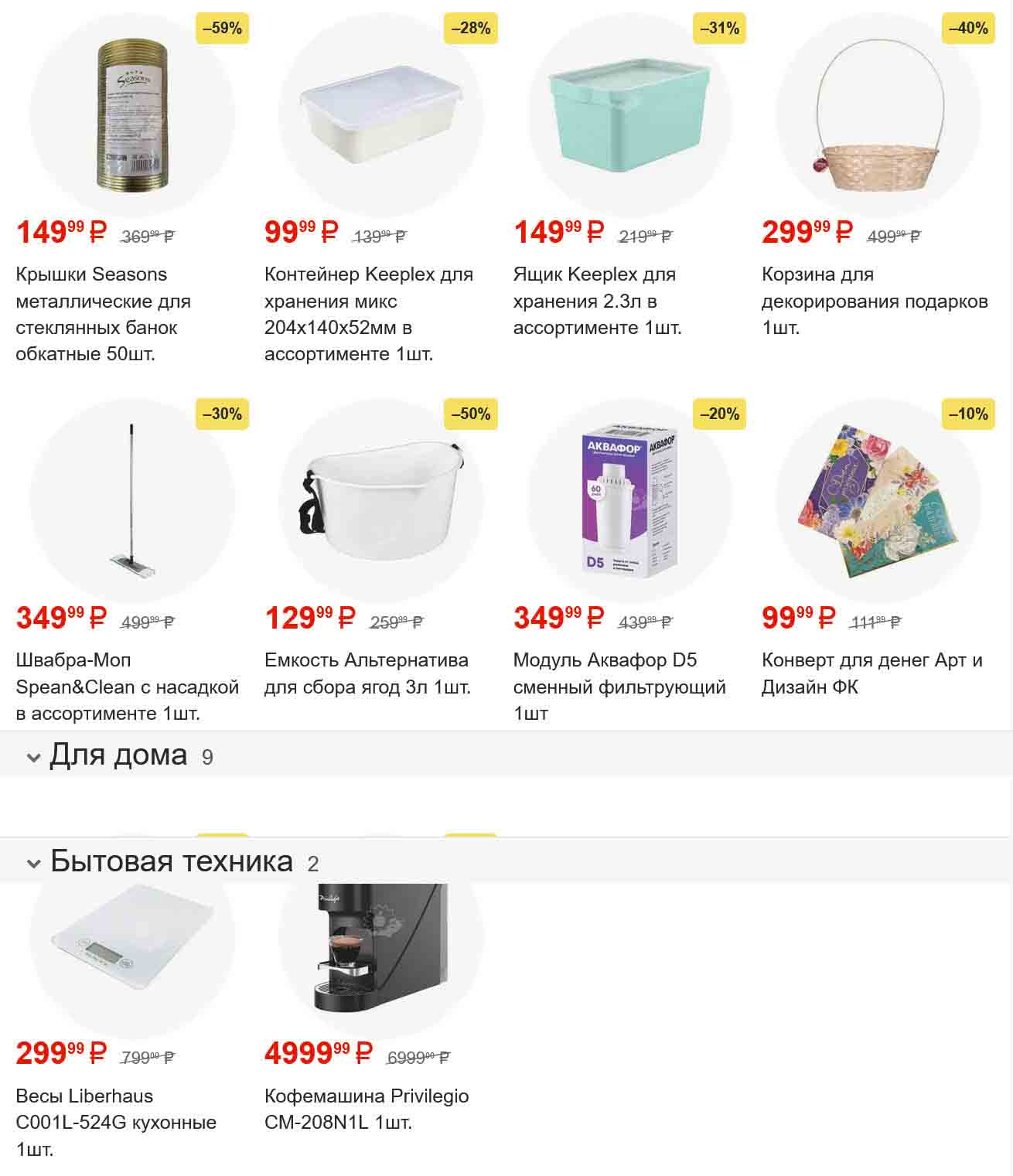Open Емкость Альтернатива для сбора ягод

(x=380, y=501)
